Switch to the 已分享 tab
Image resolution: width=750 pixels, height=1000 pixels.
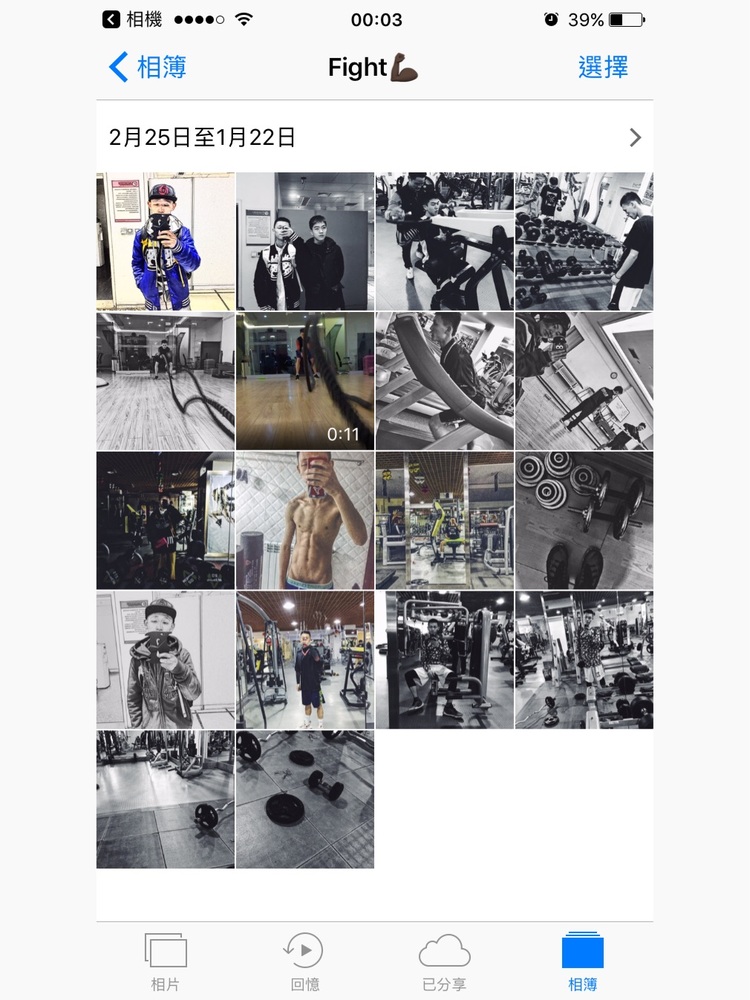point(444,961)
